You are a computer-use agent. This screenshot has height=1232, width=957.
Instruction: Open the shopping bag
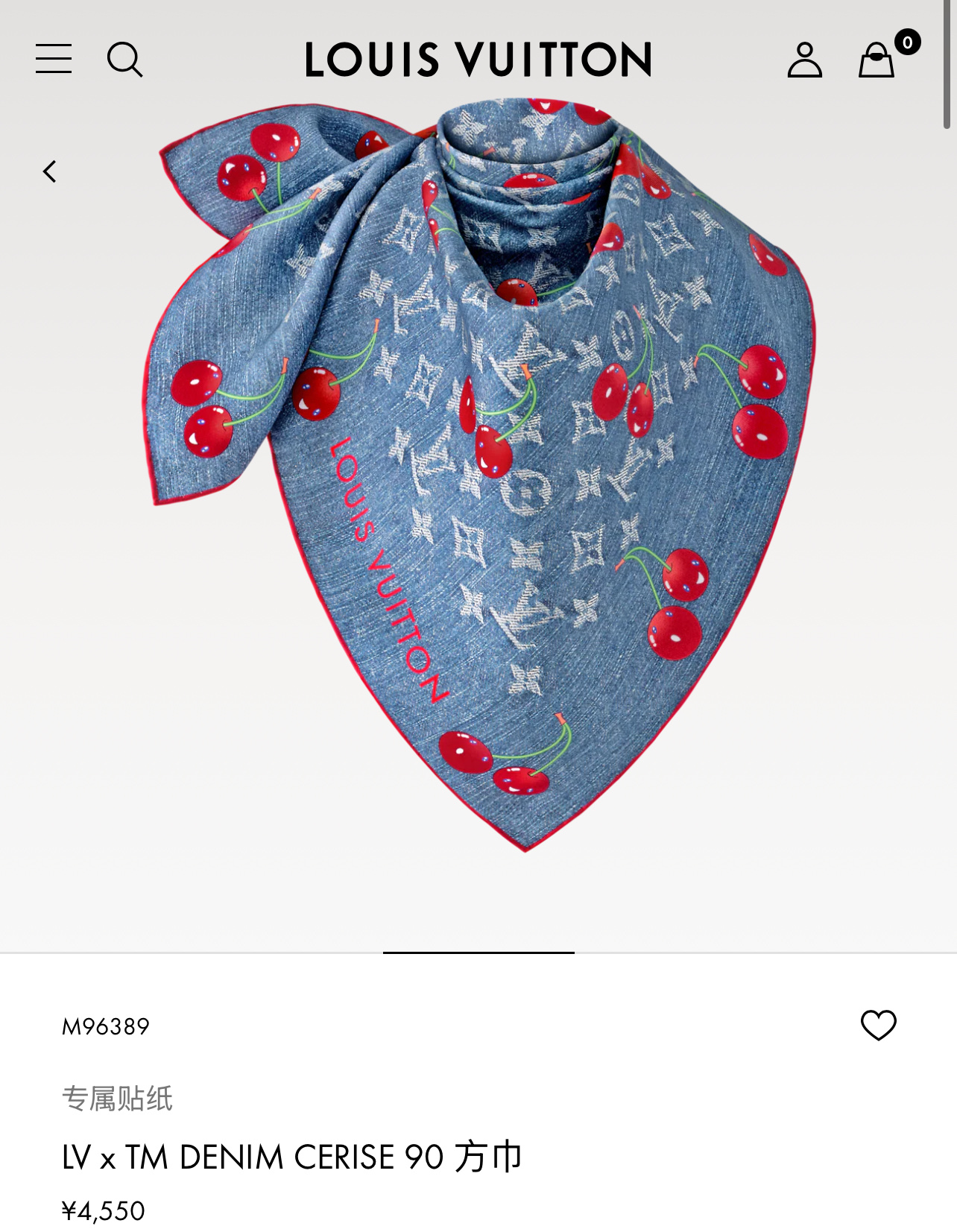tap(877, 60)
